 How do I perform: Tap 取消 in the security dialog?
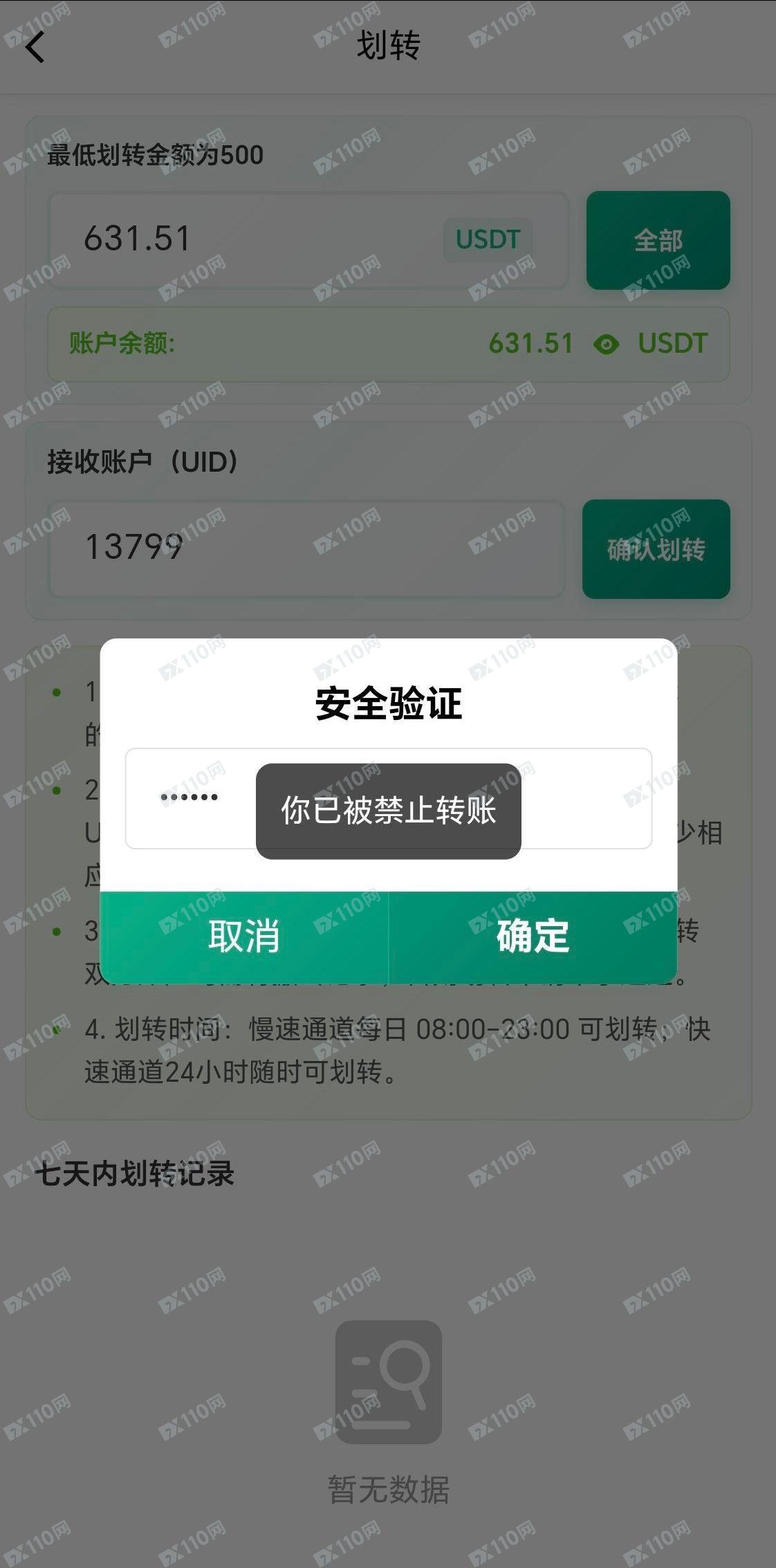point(243,938)
